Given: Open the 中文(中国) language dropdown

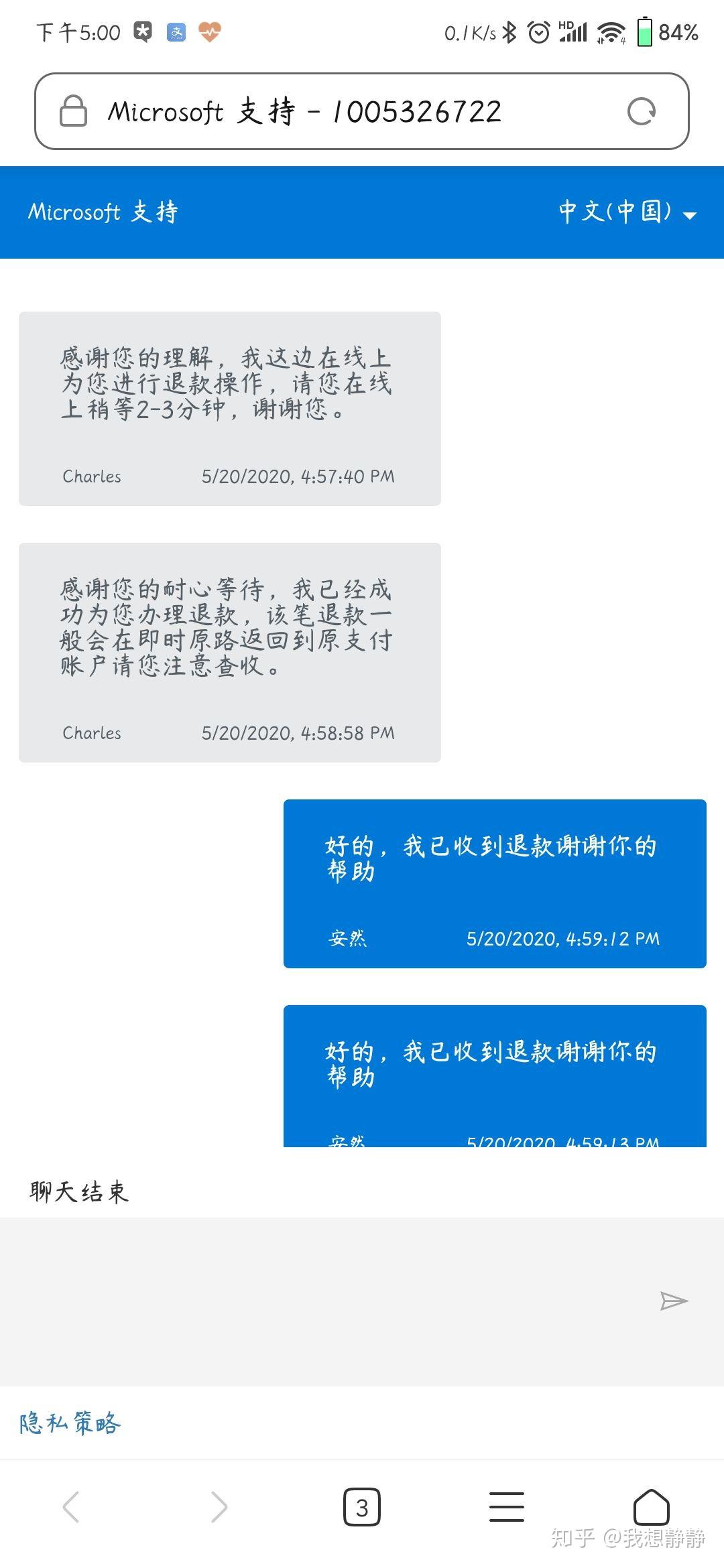Looking at the screenshot, I should click(x=627, y=212).
